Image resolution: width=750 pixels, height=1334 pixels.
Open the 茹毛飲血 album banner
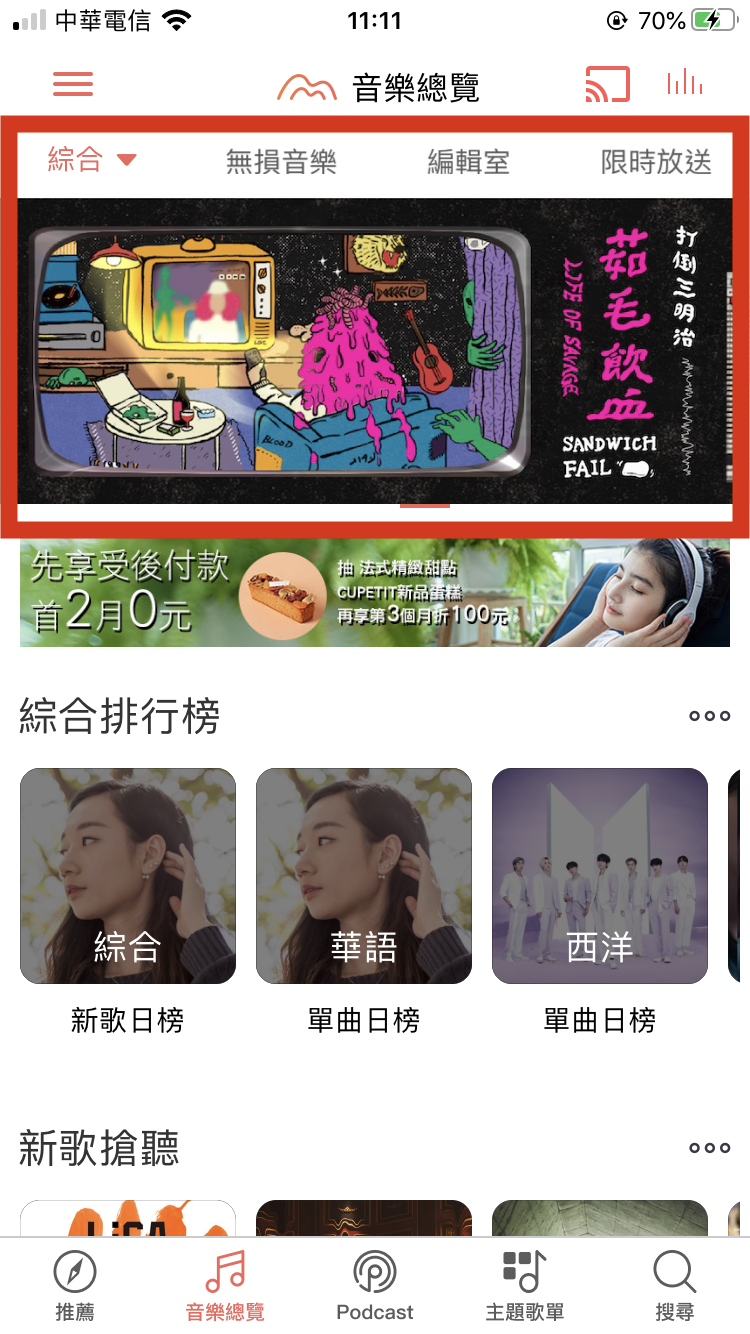click(x=375, y=350)
